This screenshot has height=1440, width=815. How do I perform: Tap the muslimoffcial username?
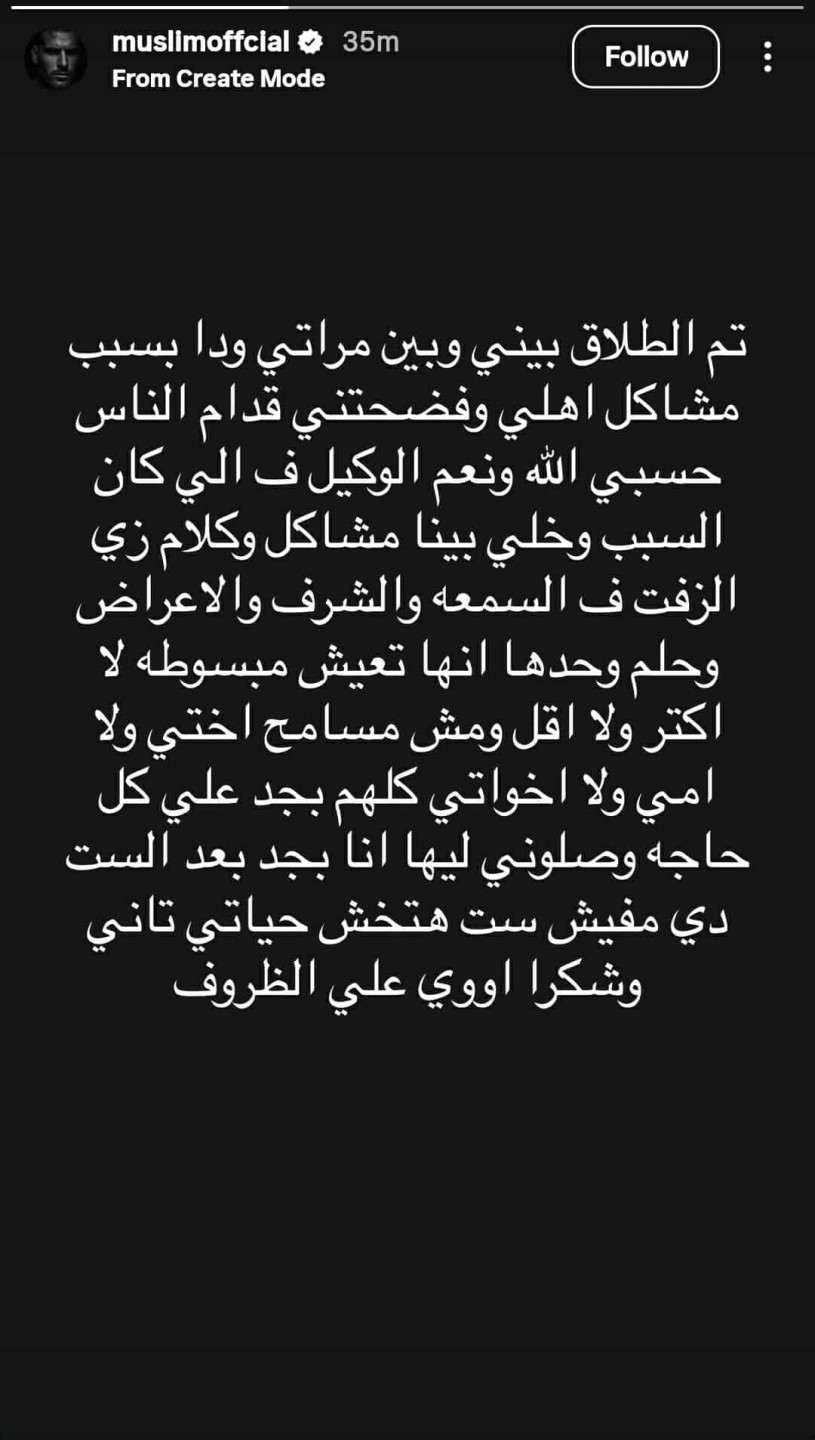click(x=201, y=42)
